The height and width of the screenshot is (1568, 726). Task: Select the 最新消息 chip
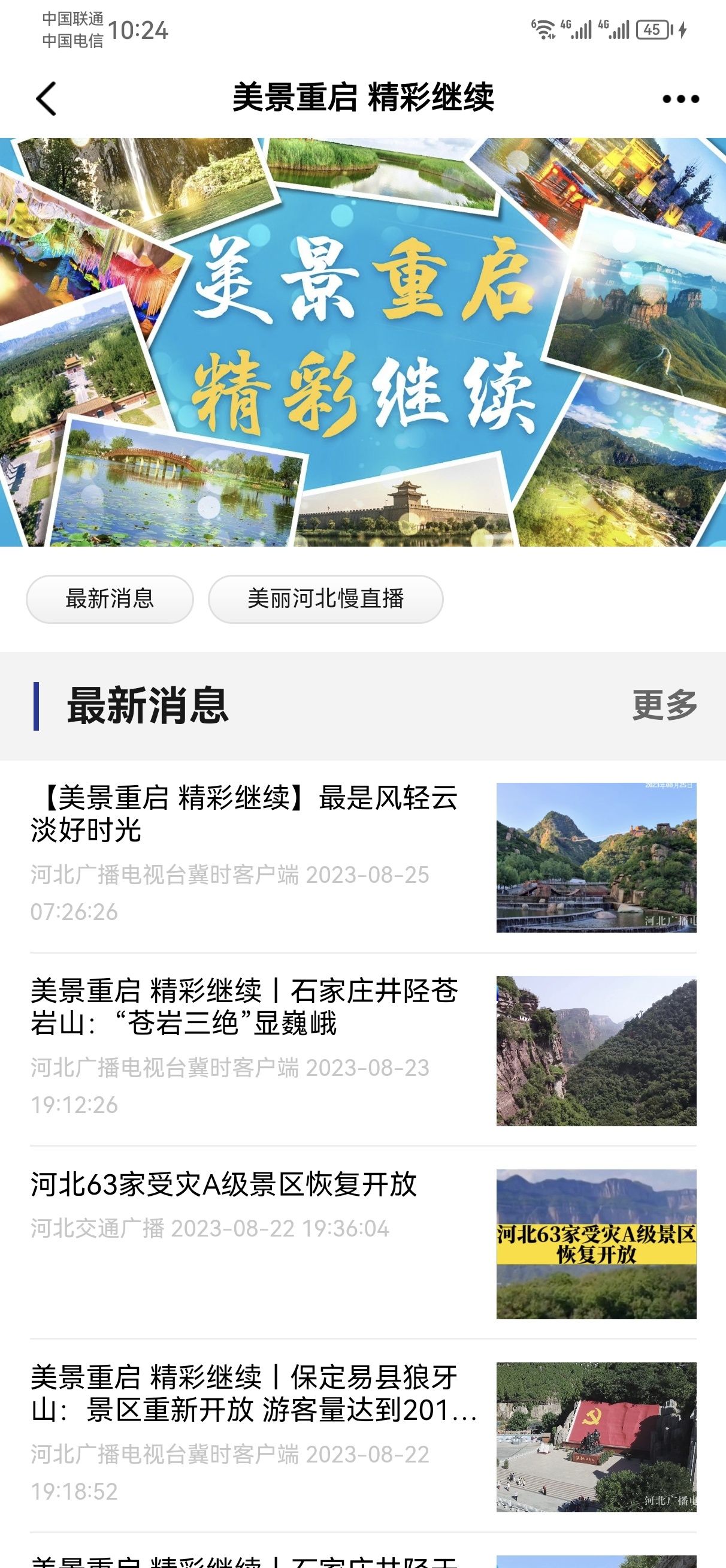[110, 599]
